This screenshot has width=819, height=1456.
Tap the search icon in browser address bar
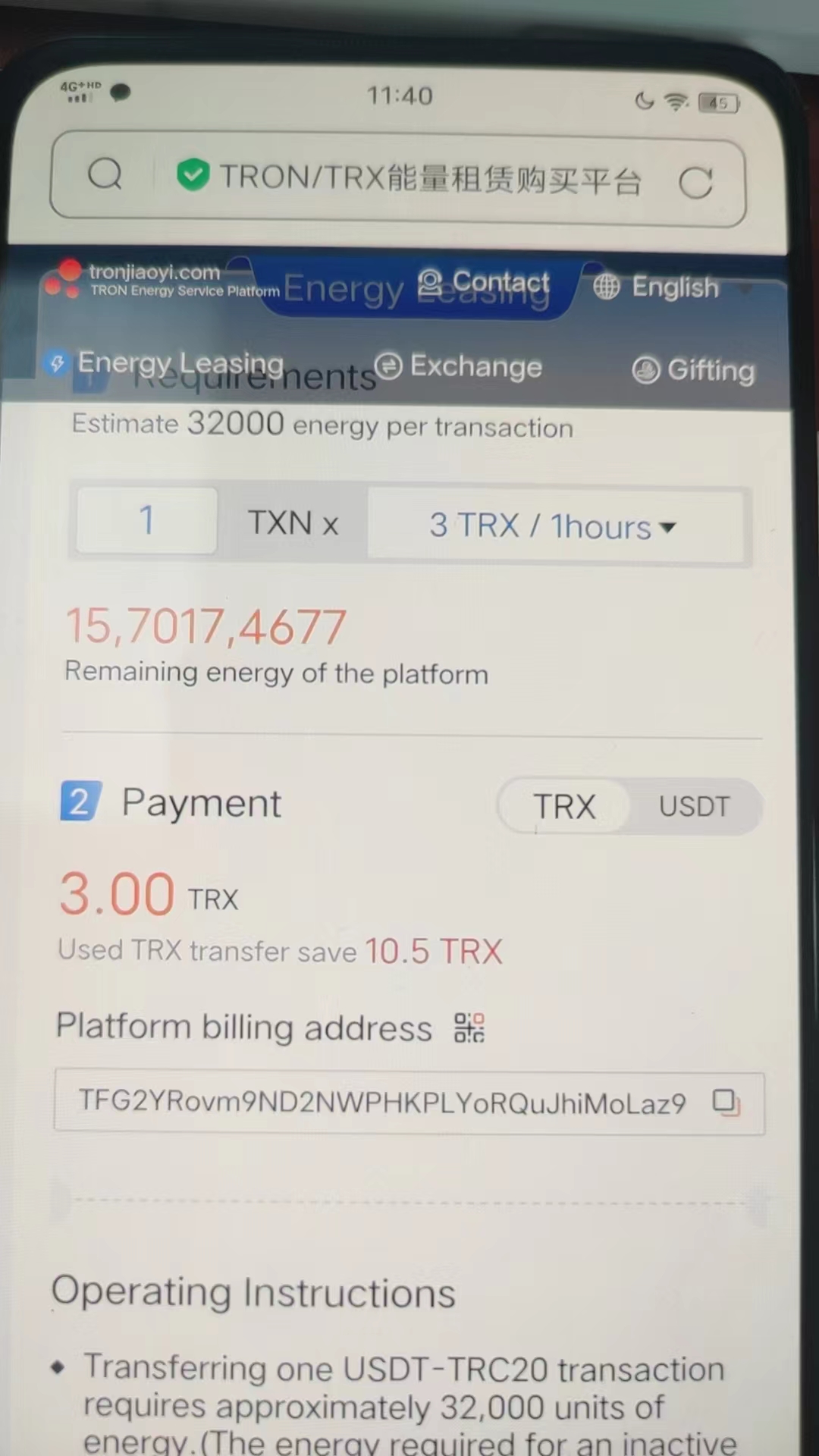coord(105,174)
